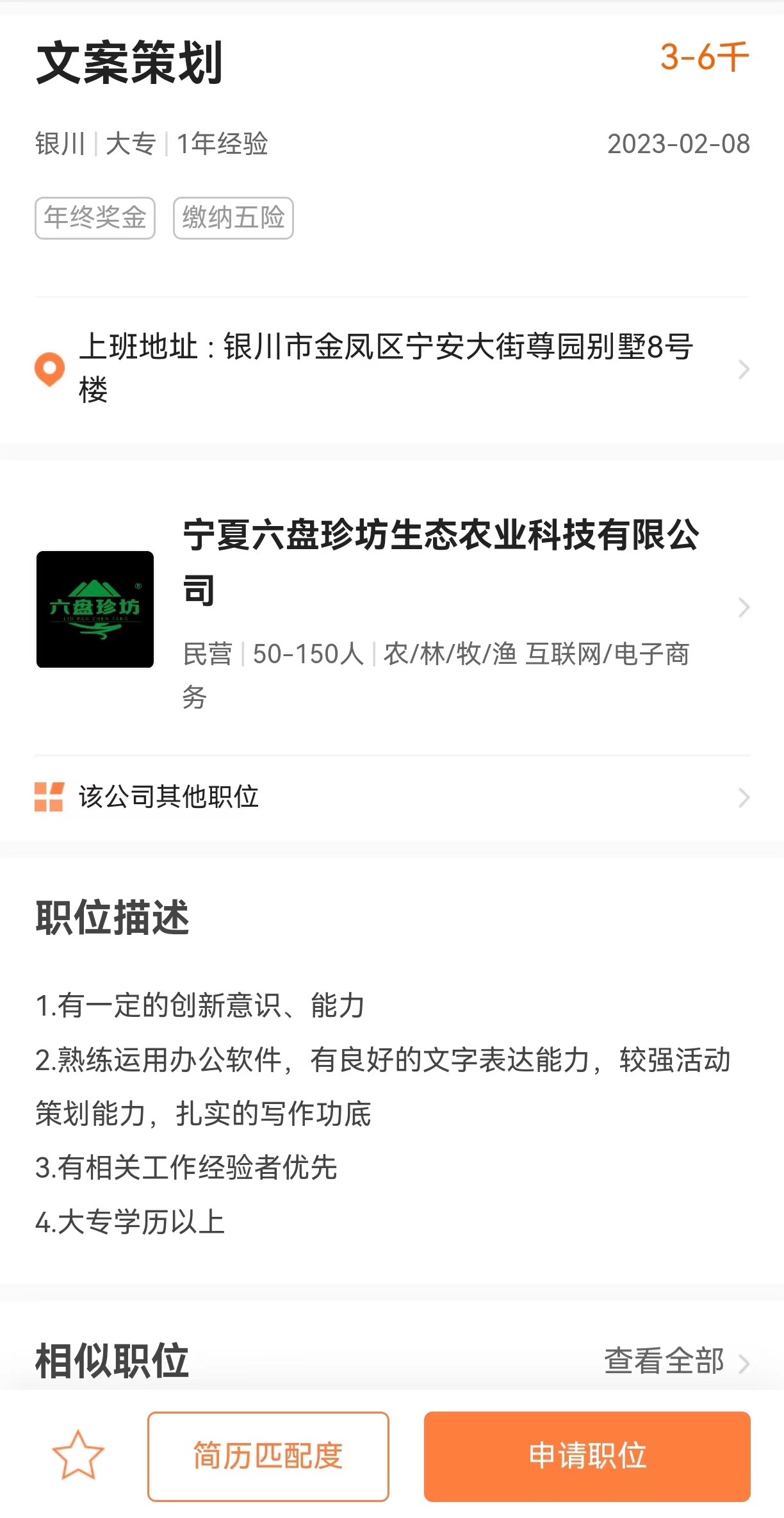Screen dimensions: 784x1518
Task: Apply via the 申请职位 button
Action: pos(587,1456)
